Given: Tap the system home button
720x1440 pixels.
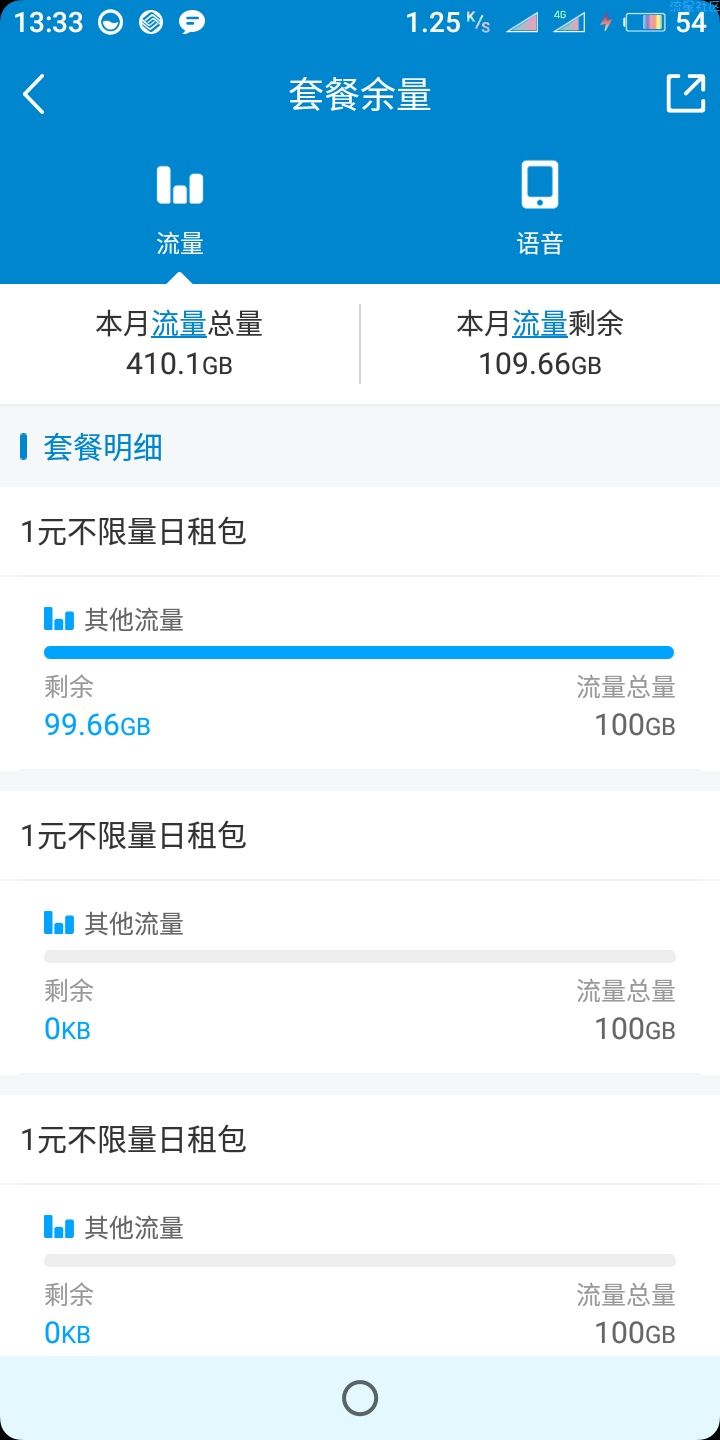Looking at the screenshot, I should (x=360, y=1398).
